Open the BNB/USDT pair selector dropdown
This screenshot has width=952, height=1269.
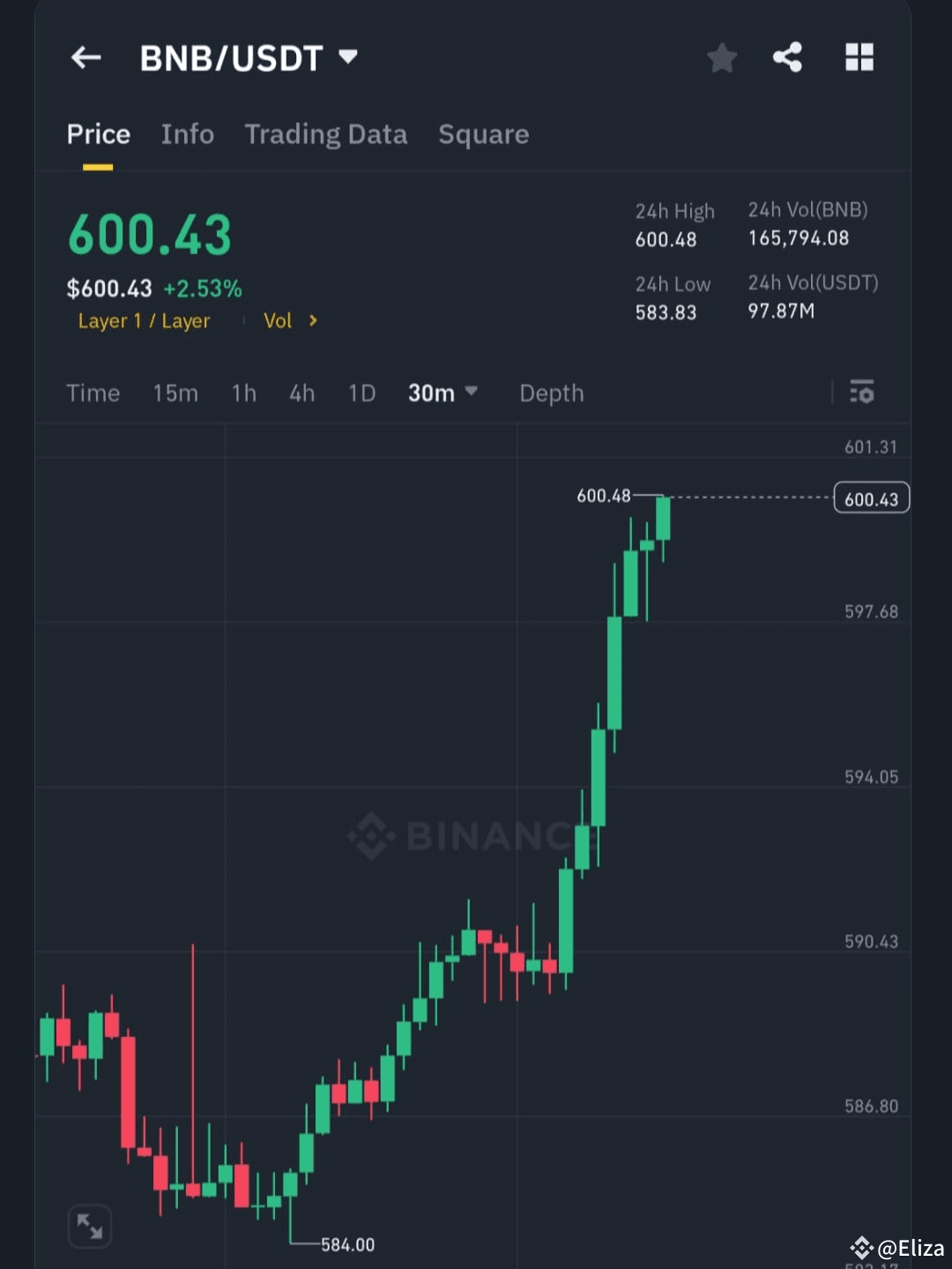tap(249, 57)
